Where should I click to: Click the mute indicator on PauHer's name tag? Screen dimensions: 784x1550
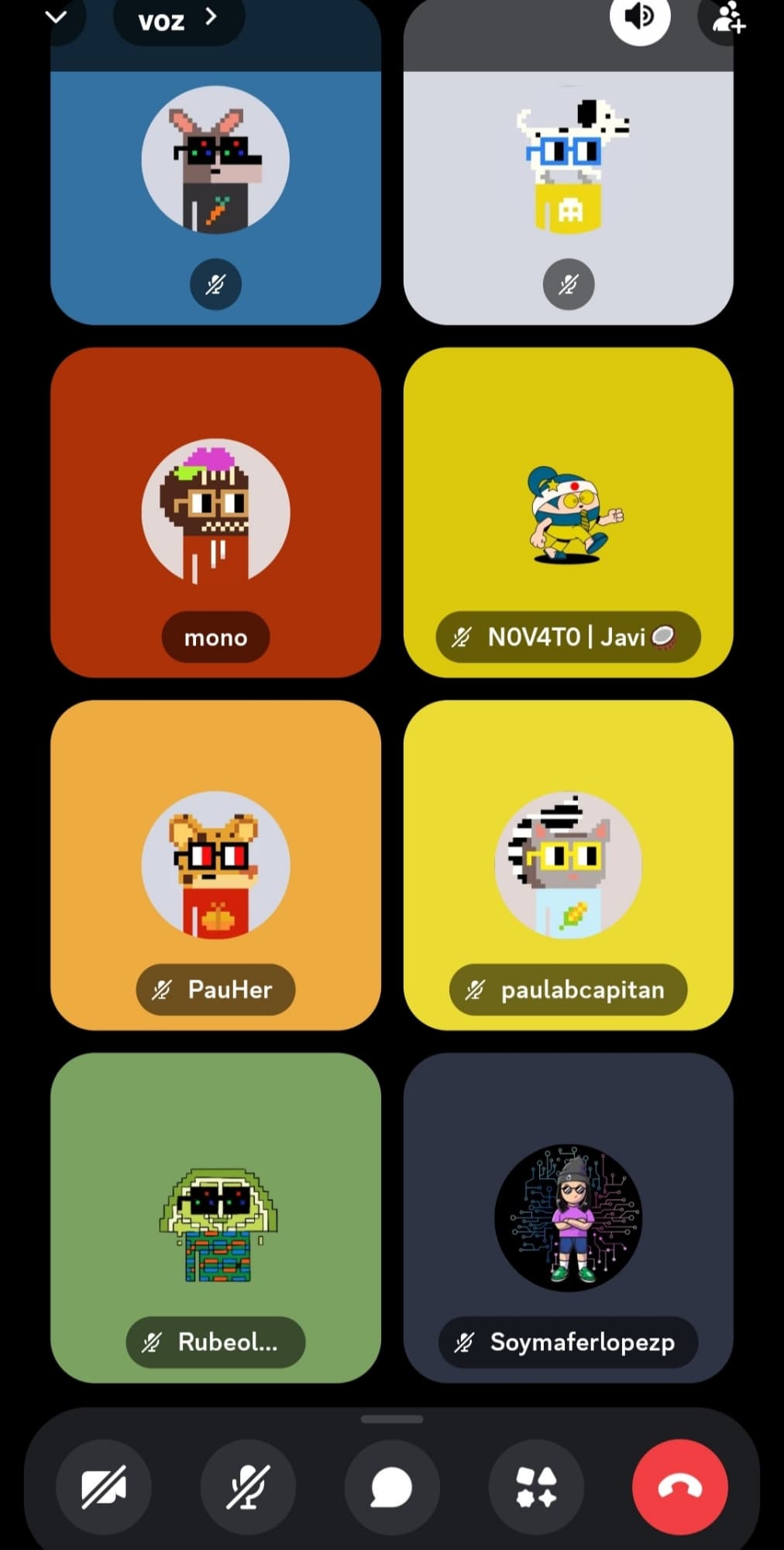(160, 990)
